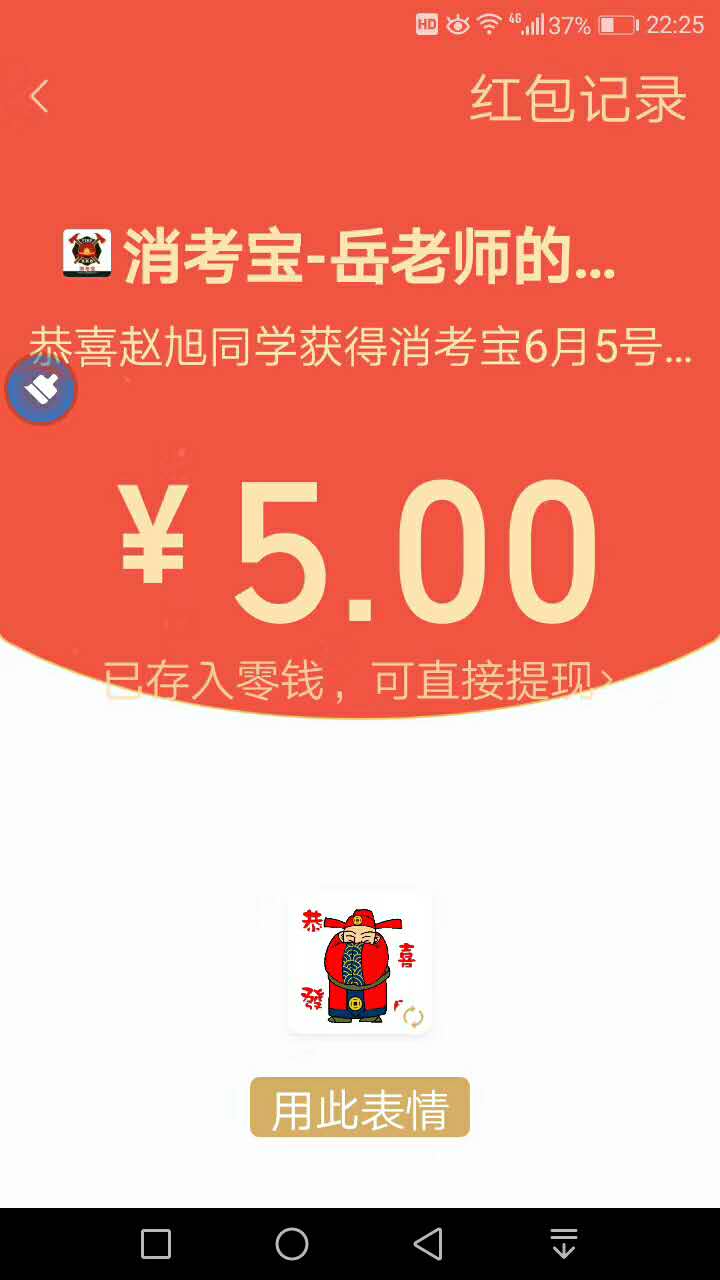Viewport: 720px width, 1280px height.
Task: Tap the floating broom cleaner icon
Action: pyautogui.click(x=41, y=390)
